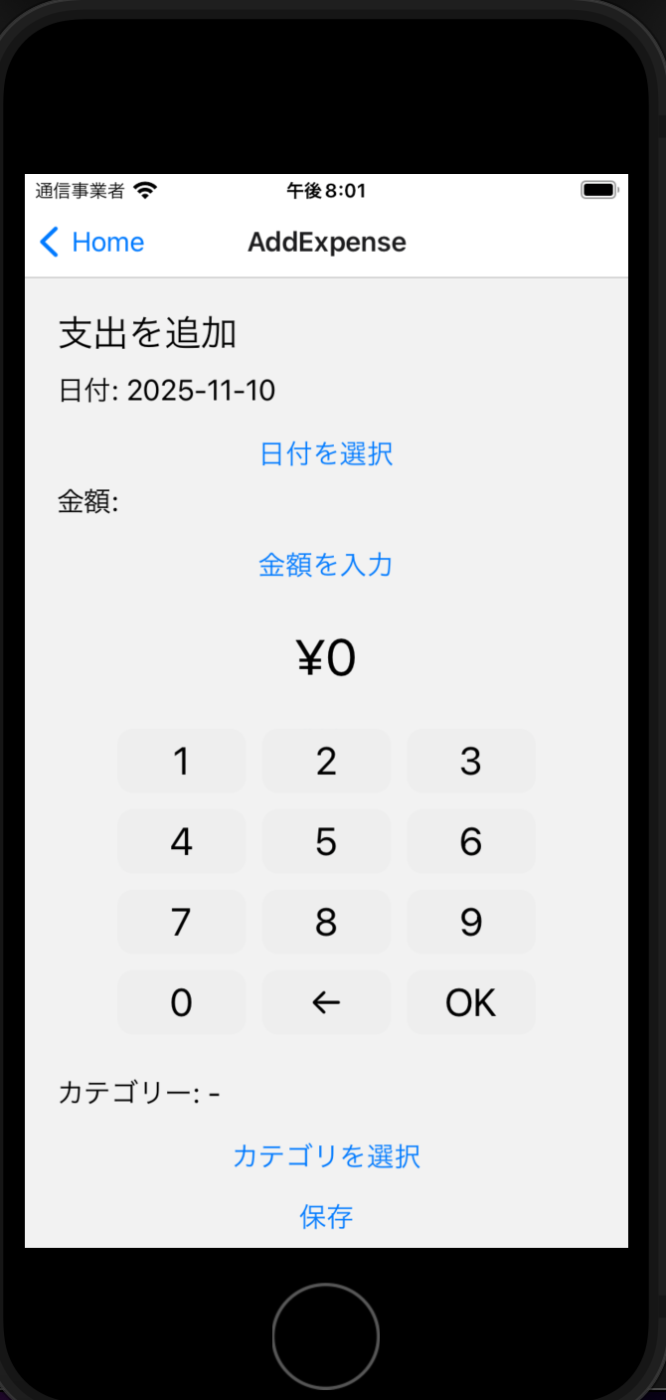This screenshot has height=1400, width=666.
Task: Open カテゴリを選択 to pick a category
Action: coord(326,1156)
